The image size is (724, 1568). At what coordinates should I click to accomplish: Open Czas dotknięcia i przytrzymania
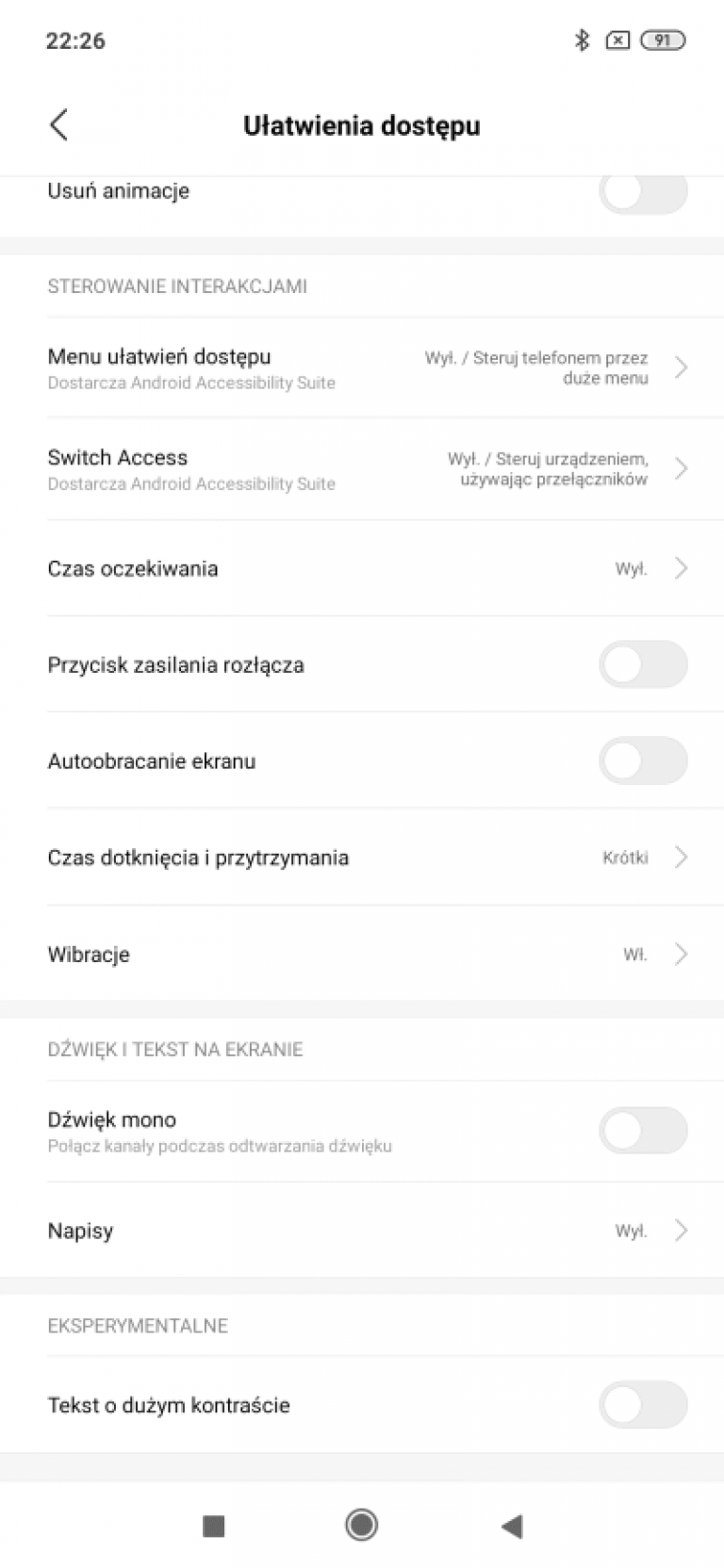[x=362, y=857]
